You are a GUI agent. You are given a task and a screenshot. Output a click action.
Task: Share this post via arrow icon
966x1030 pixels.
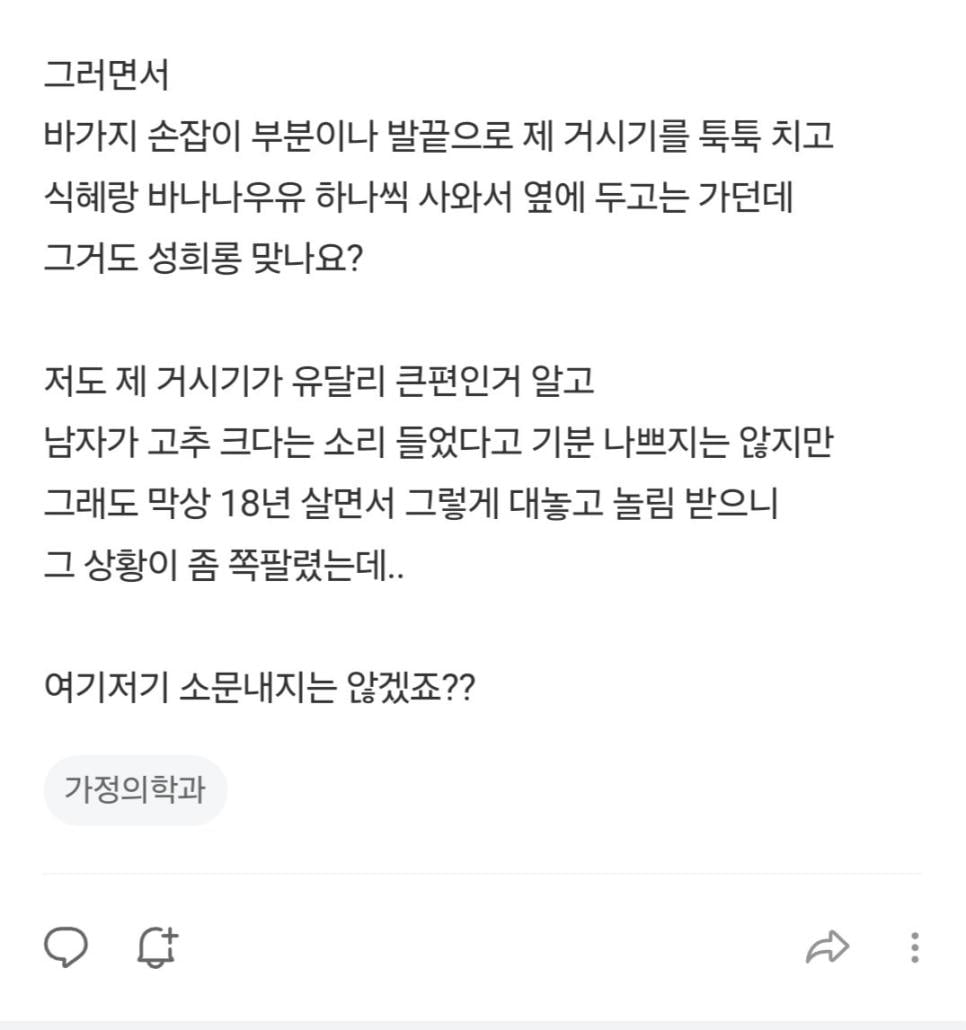point(827,946)
